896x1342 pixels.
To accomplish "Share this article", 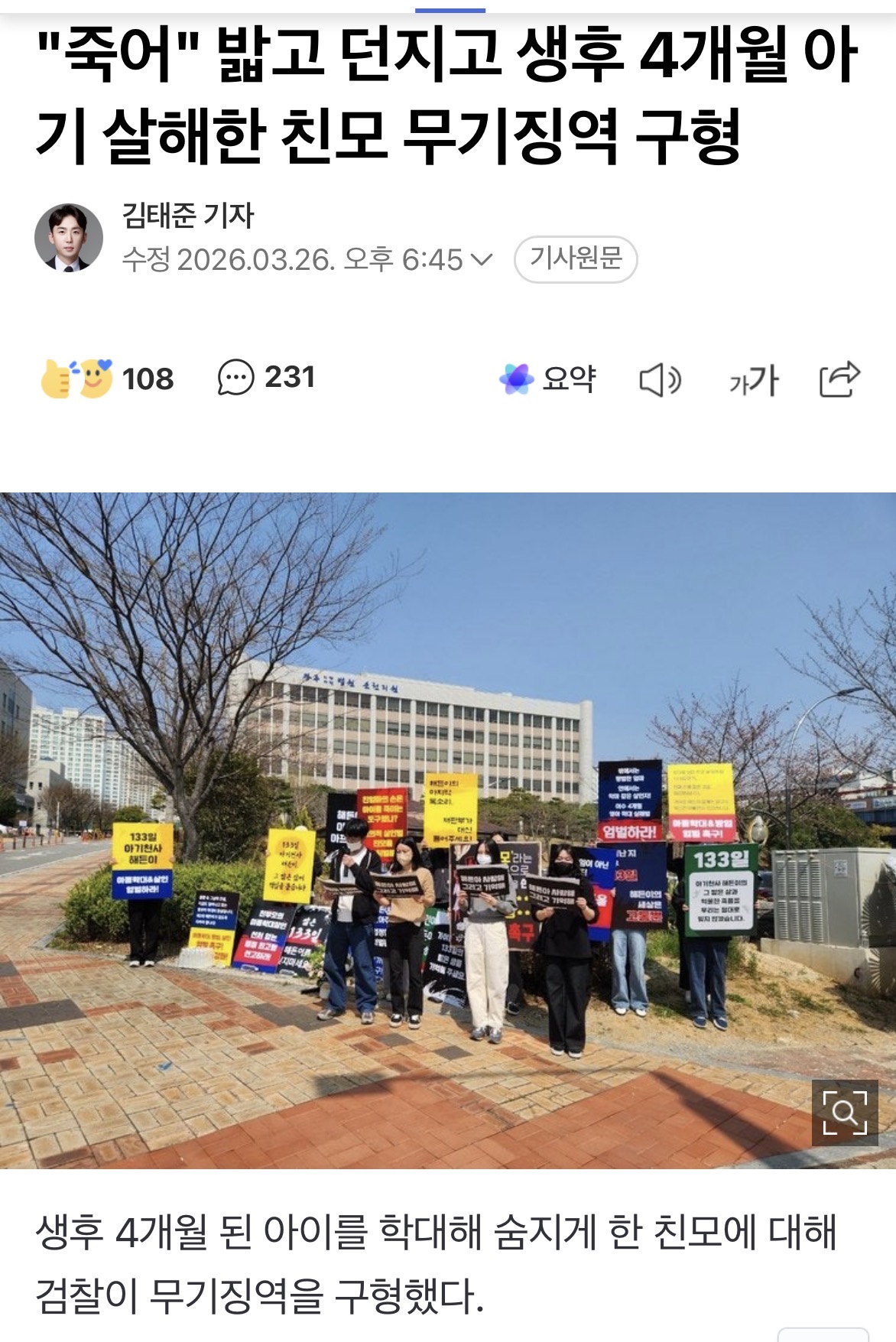I will coord(839,379).
